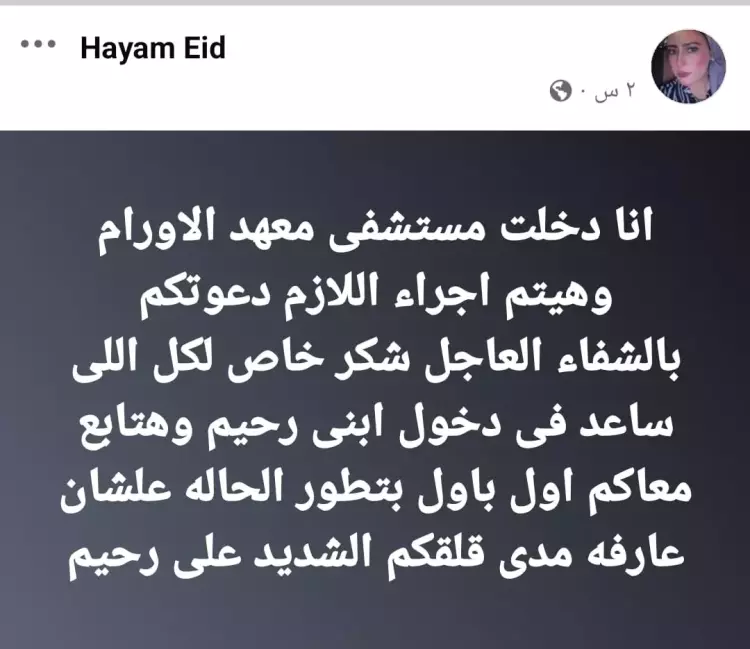750x649 pixels.
Task: Open Hayam Eid's profile from the name
Action: [152, 48]
